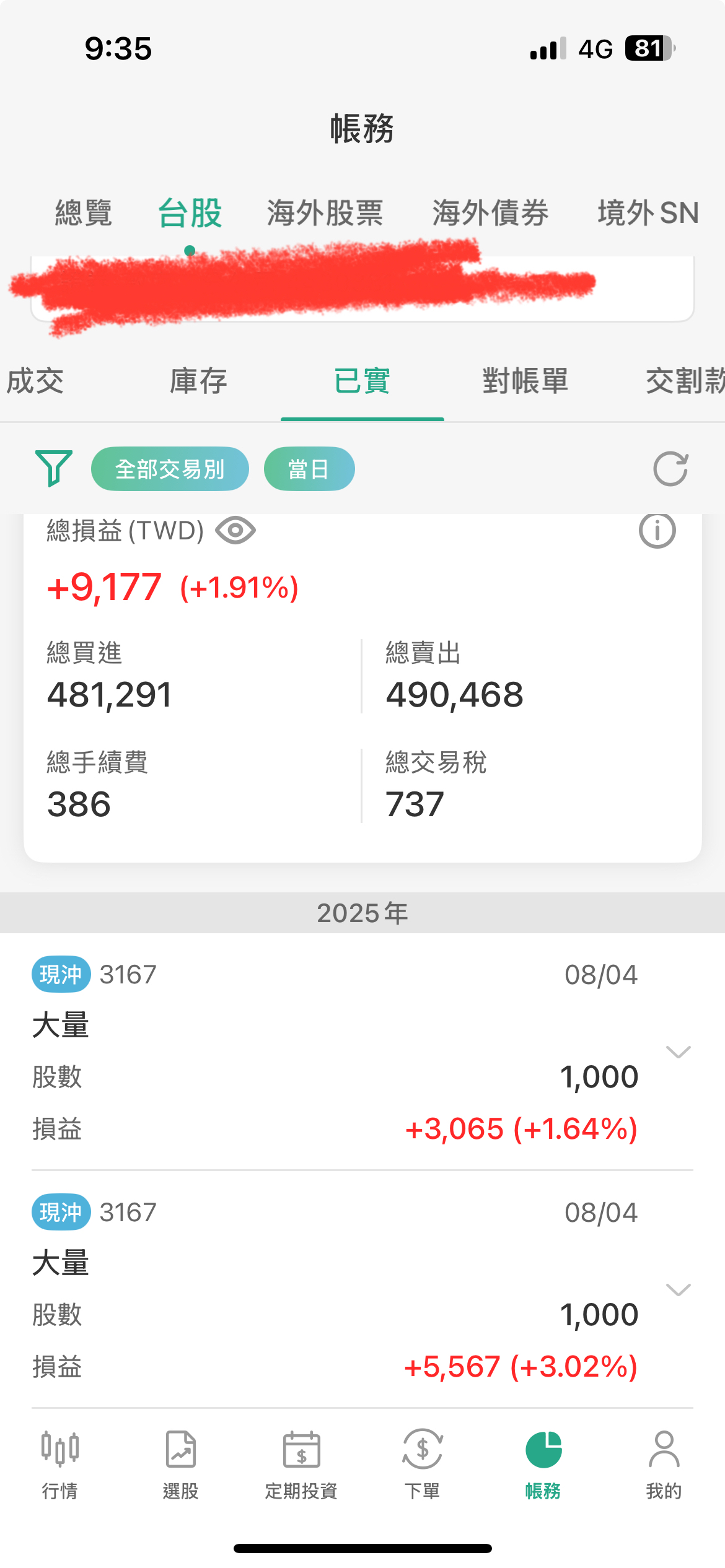The height and width of the screenshot is (1568, 725).
Task: Switch to the 海外債券 tab
Action: 490,213
